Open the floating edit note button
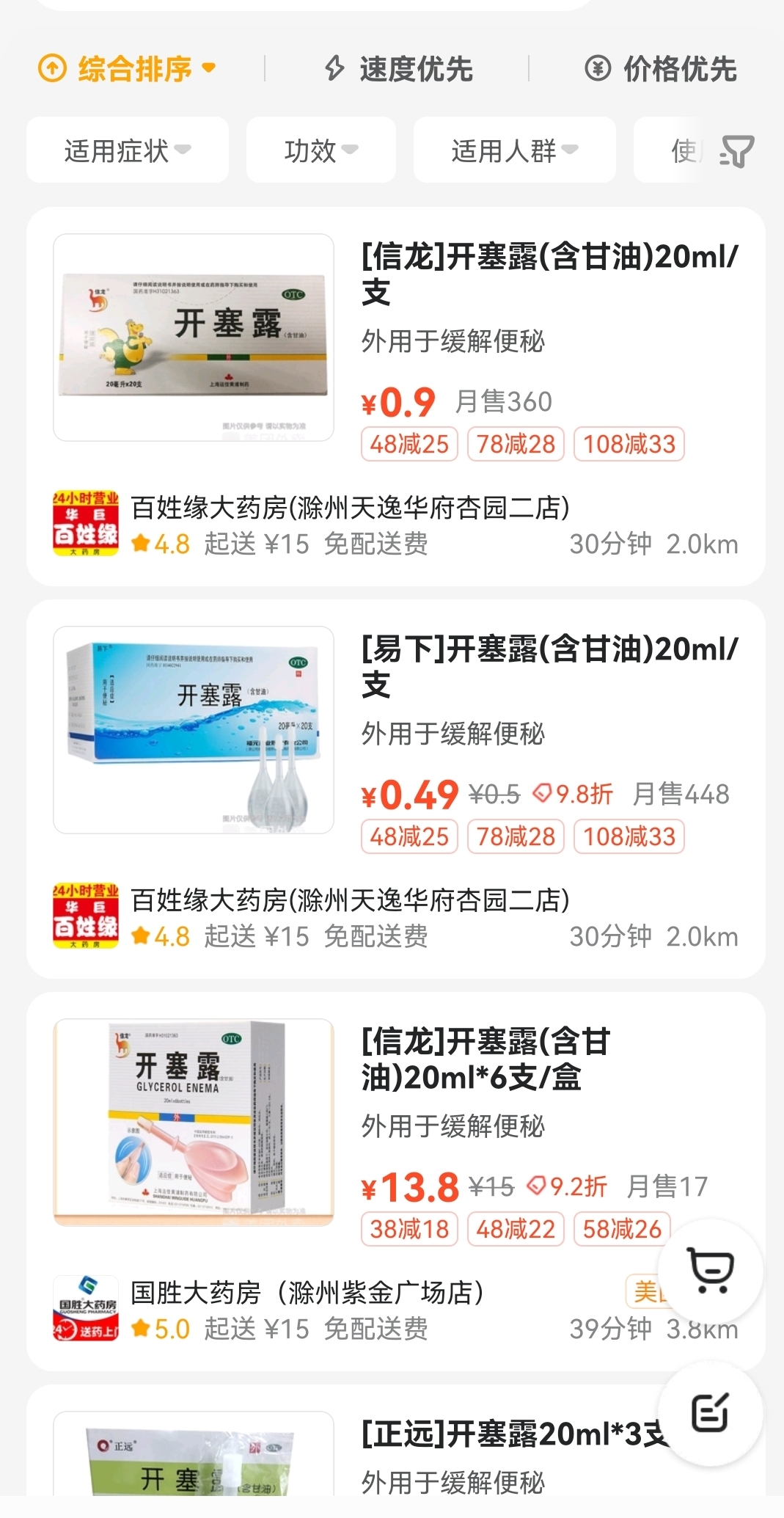This screenshot has height=1518, width=784. pos(710,1412)
